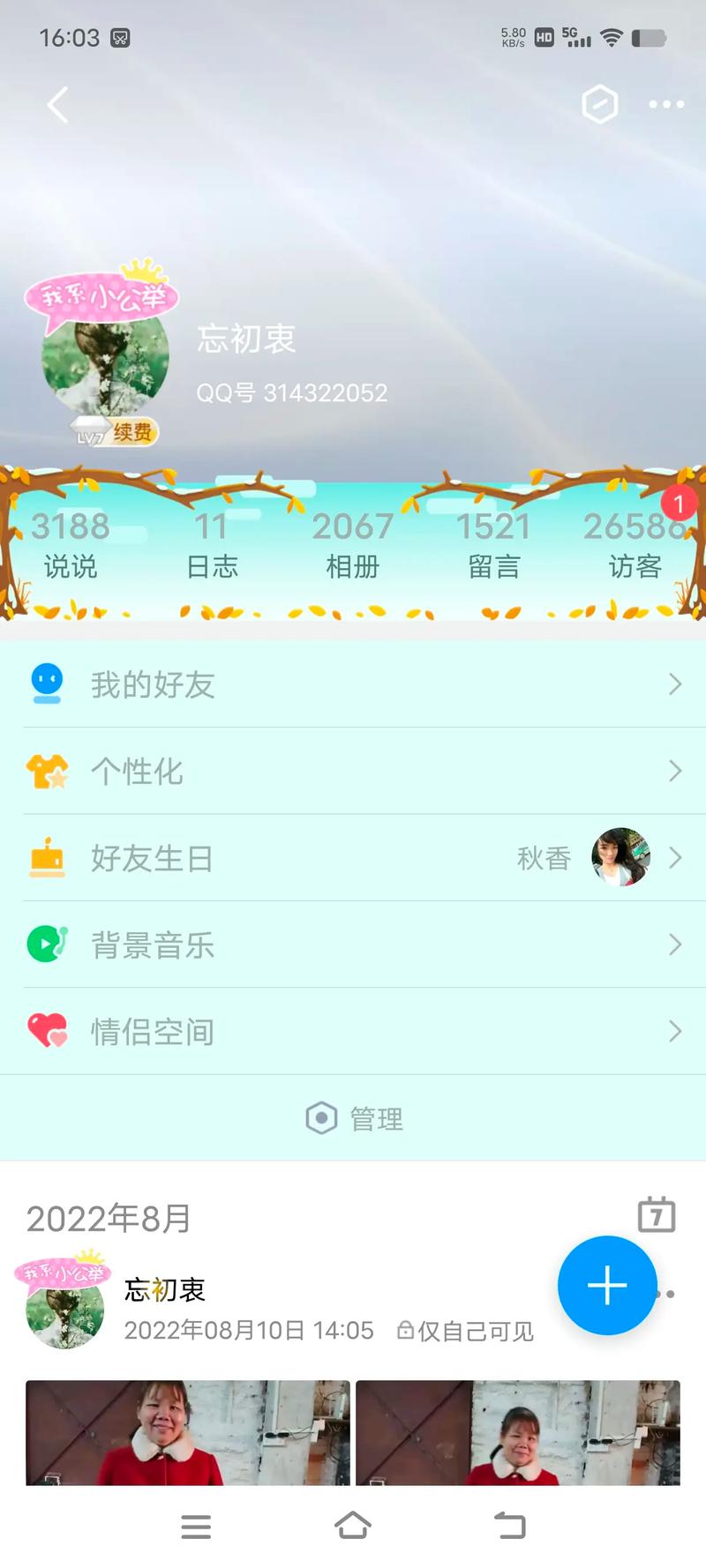Open the 我的好友 friends section icon
The height and width of the screenshot is (1568, 706).
click(x=47, y=683)
